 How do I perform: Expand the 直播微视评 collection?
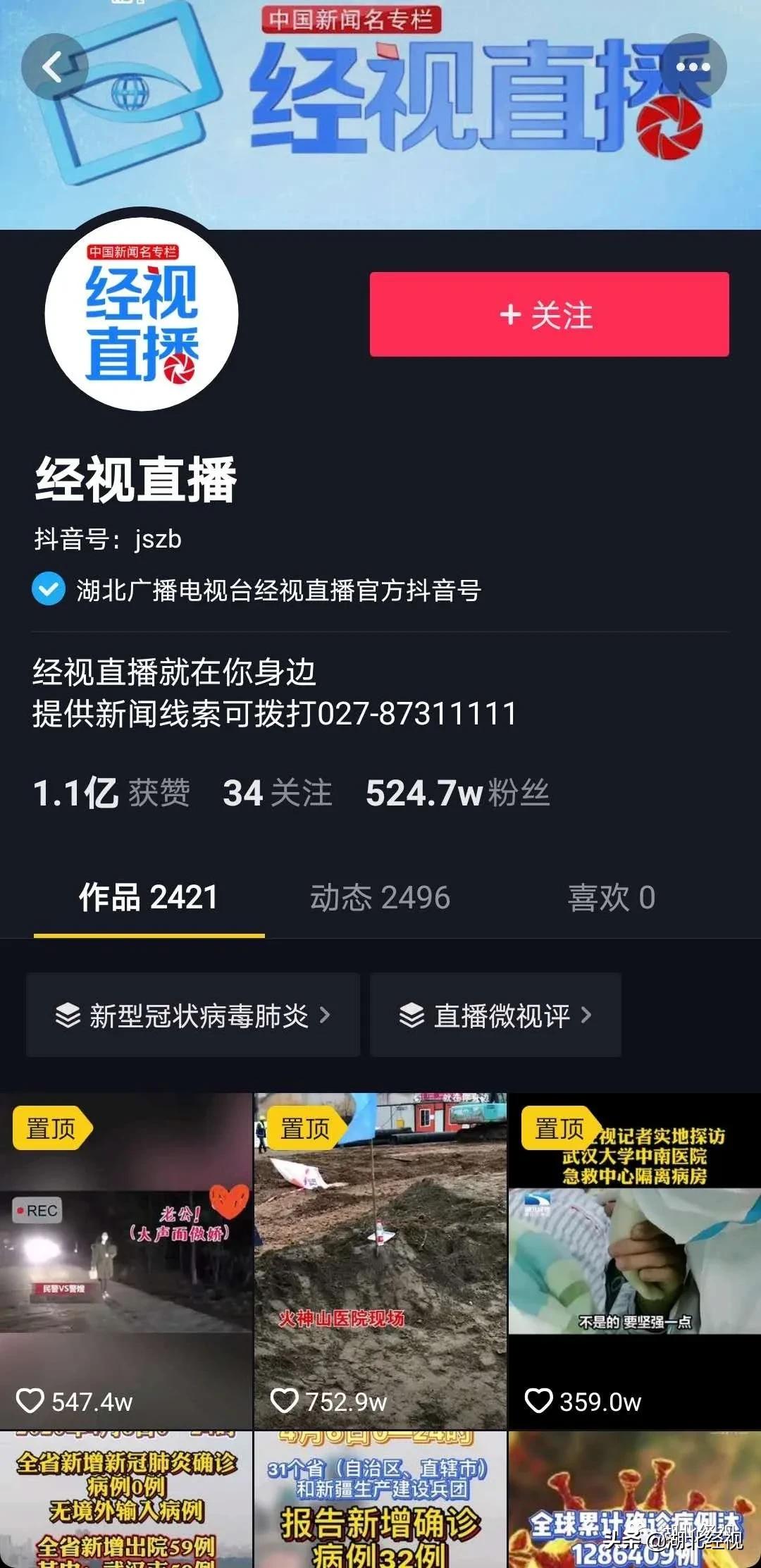click(x=495, y=1015)
